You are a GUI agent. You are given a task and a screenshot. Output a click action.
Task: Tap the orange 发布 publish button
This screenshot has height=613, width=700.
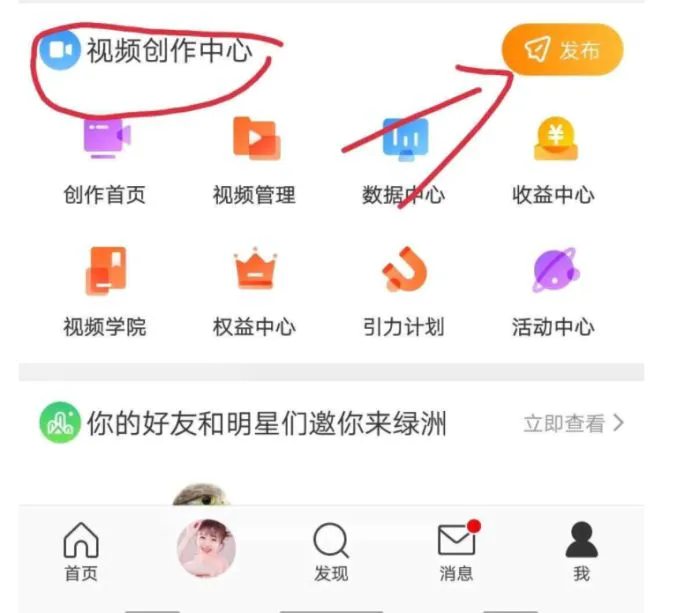[562, 50]
